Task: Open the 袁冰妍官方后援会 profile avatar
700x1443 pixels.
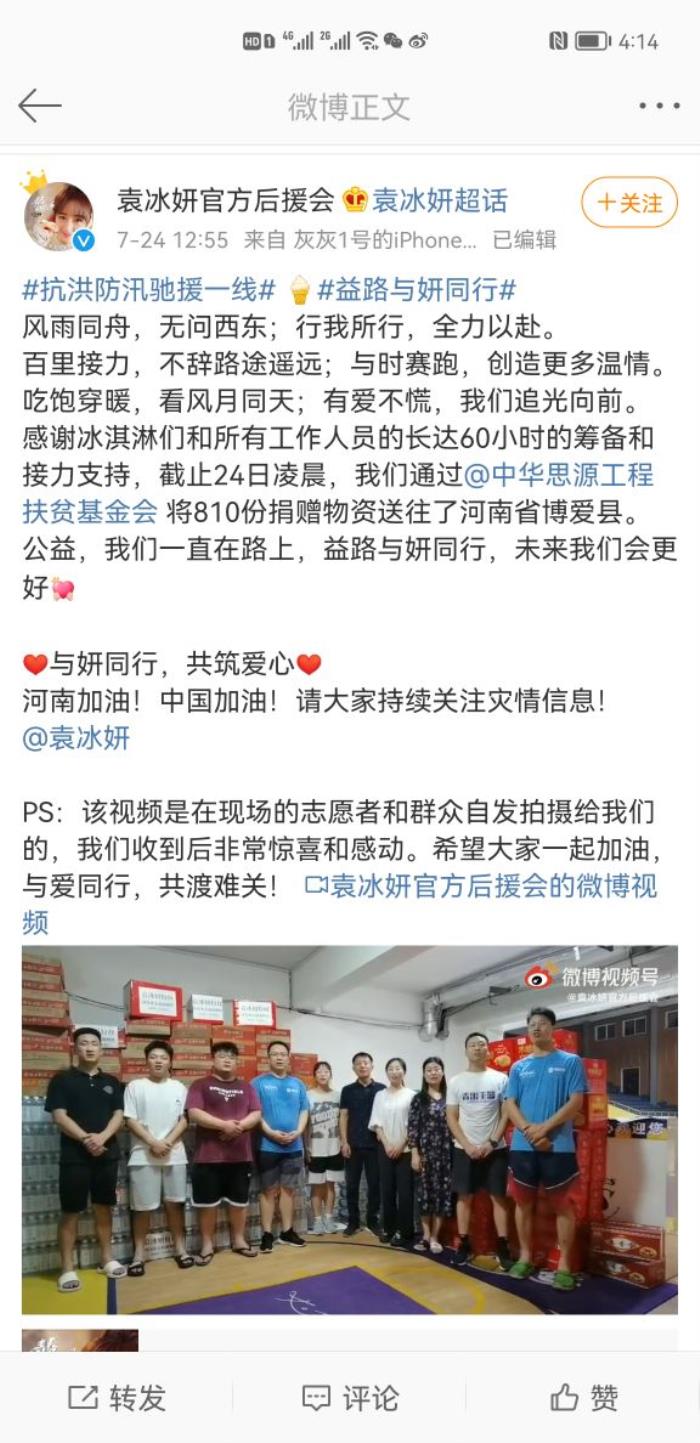Action: 59,216
